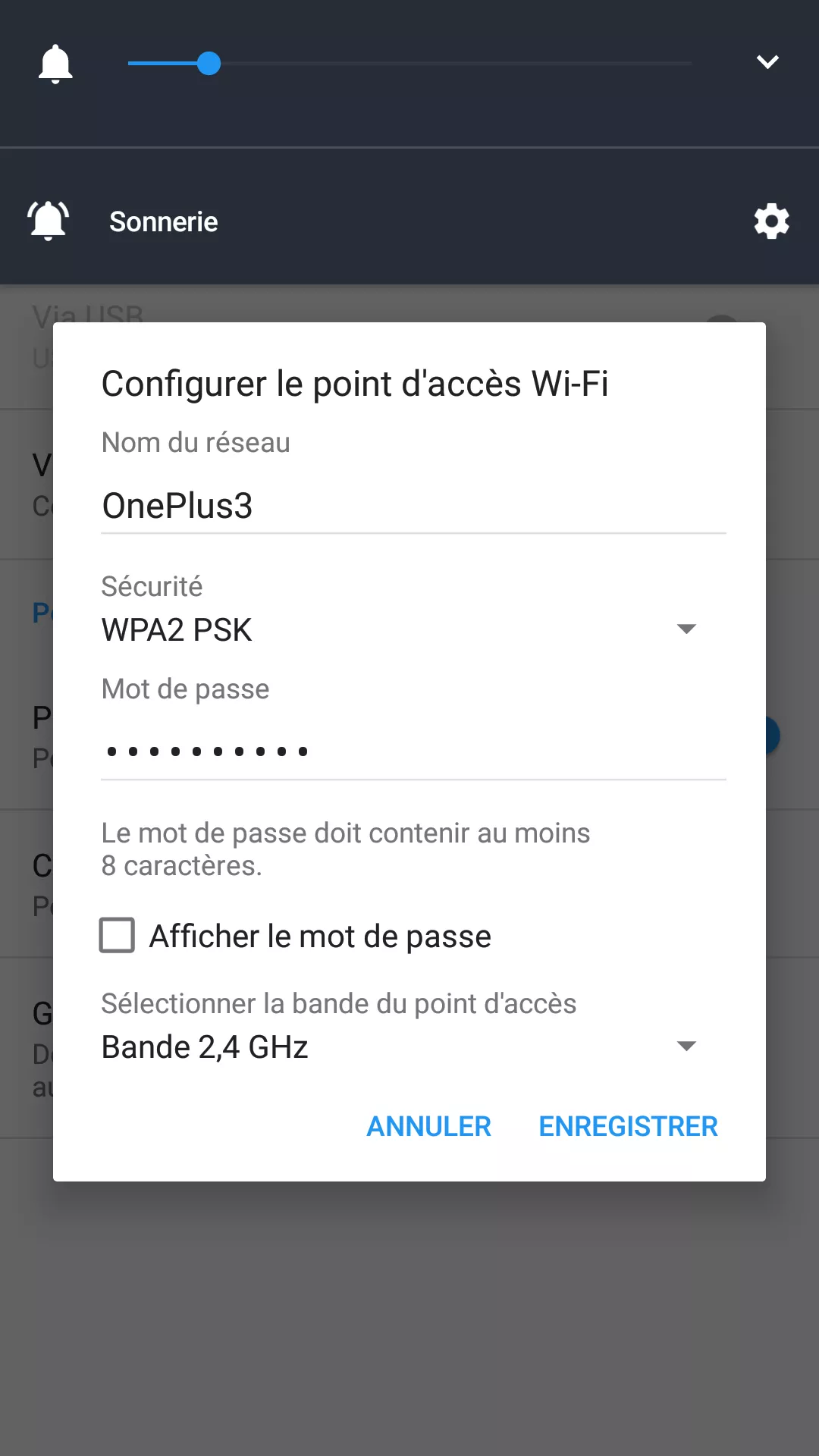Cancel with the ANNULER button
The width and height of the screenshot is (819, 1456).
tap(428, 1126)
